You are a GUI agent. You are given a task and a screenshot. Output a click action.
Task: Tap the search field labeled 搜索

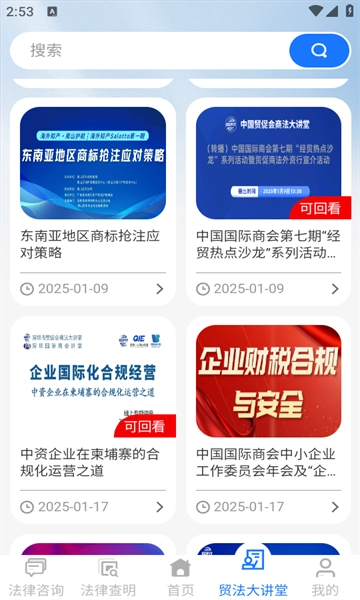pyautogui.click(x=149, y=51)
